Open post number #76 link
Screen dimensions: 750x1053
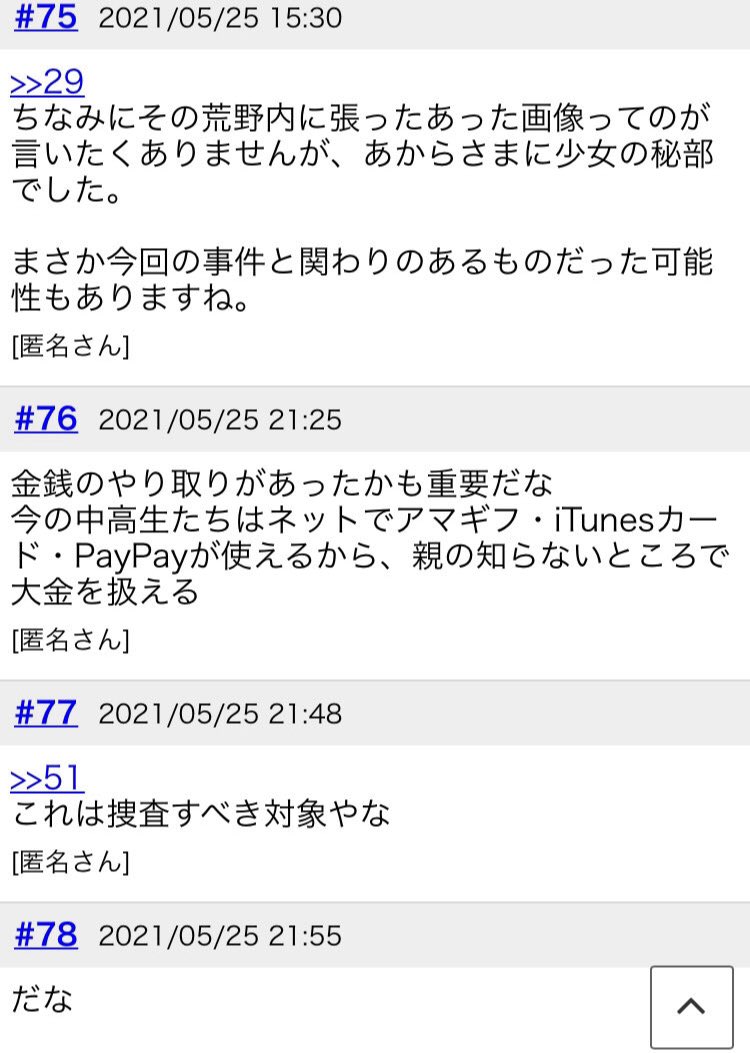(45, 419)
